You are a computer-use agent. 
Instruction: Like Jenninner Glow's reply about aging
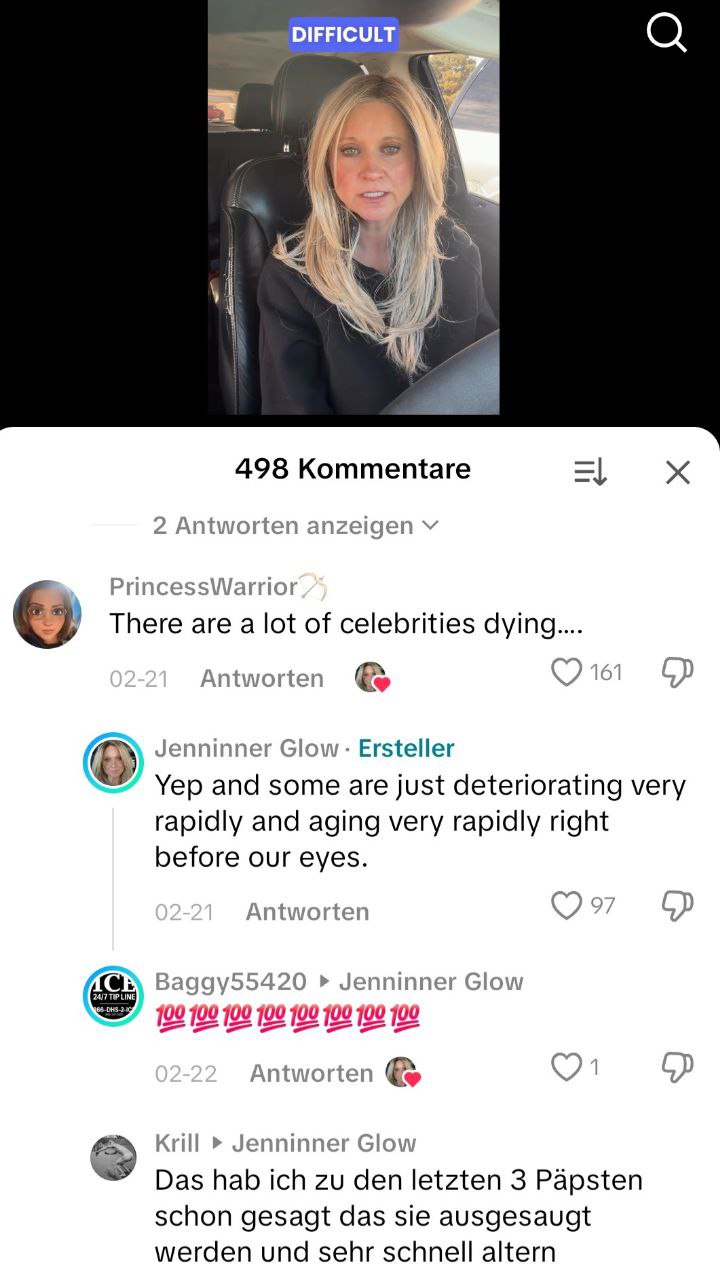(x=567, y=905)
